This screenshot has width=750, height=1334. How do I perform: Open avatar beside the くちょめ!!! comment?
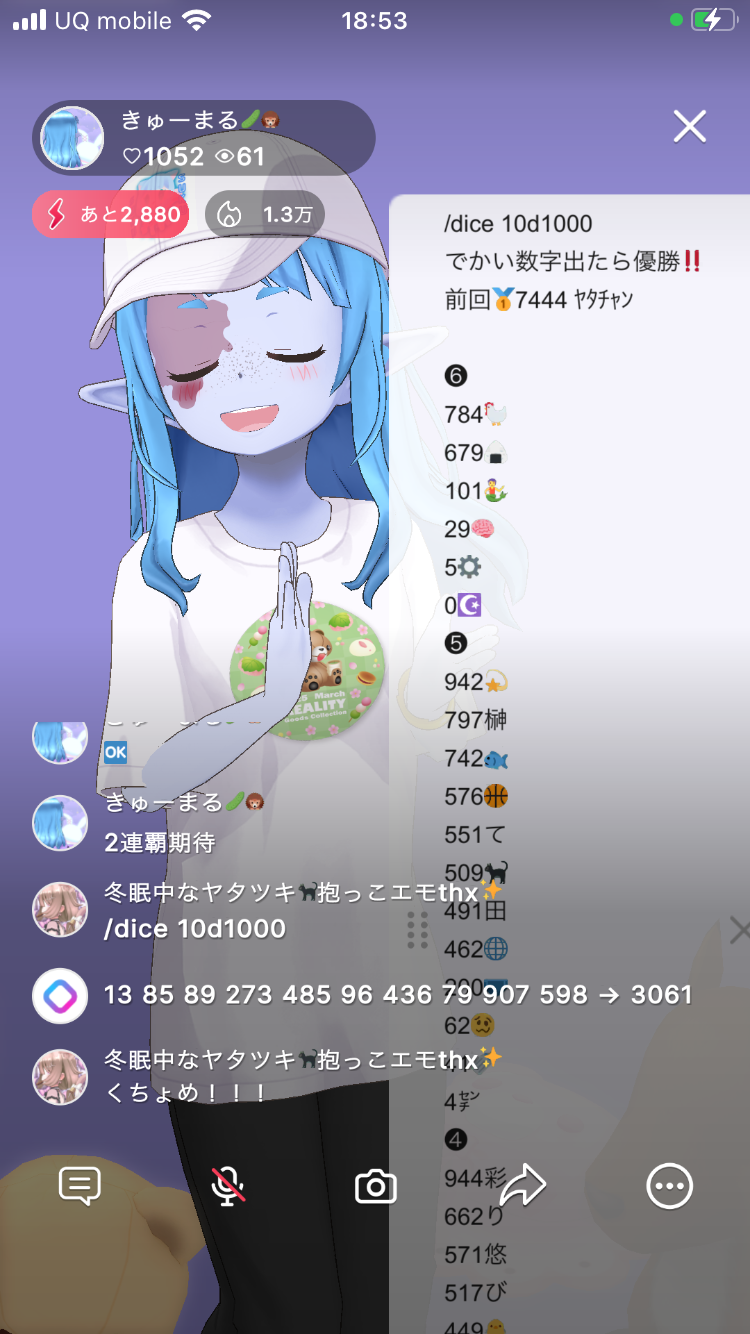click(60, 1077)
